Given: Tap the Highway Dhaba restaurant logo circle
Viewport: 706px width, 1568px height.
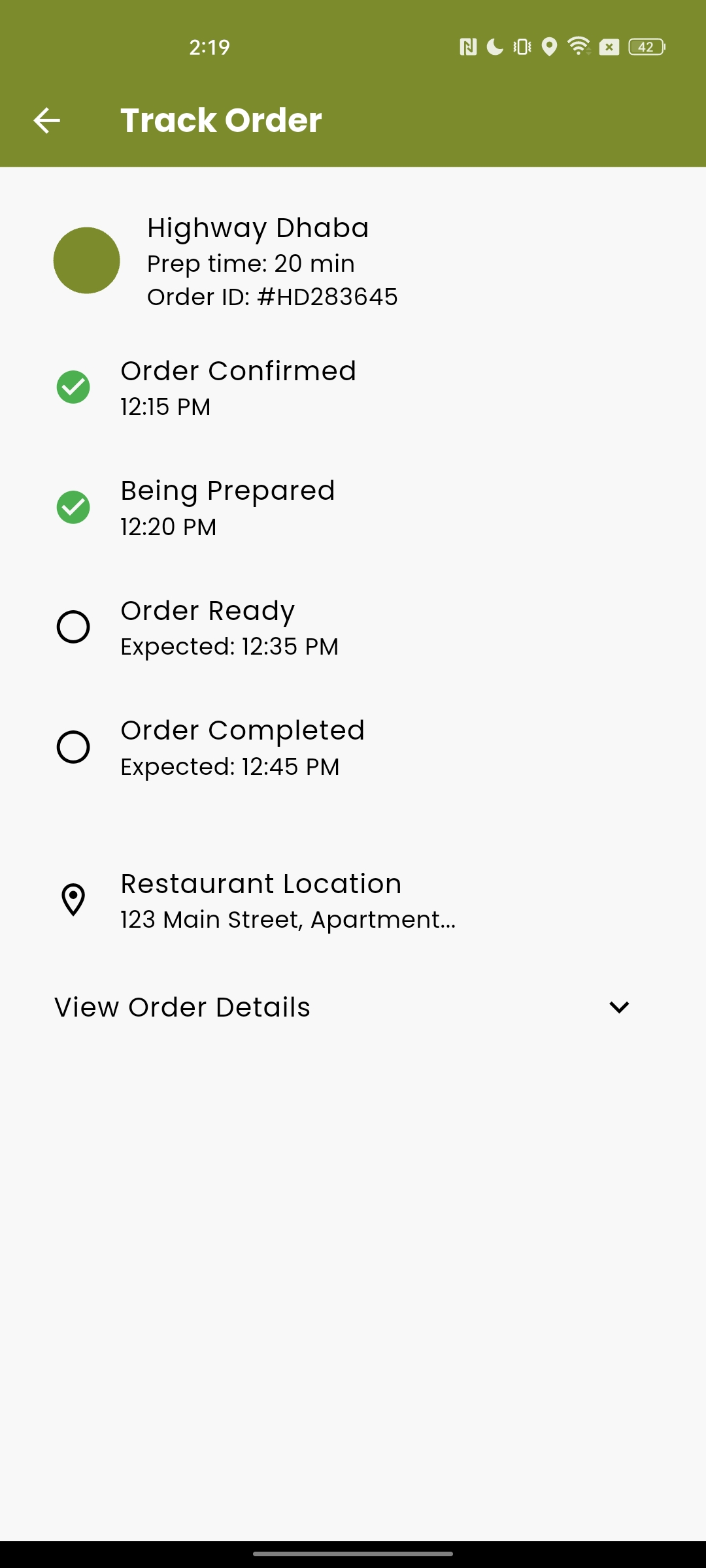Looking at the screenshot, I should [x=86, y=261].
